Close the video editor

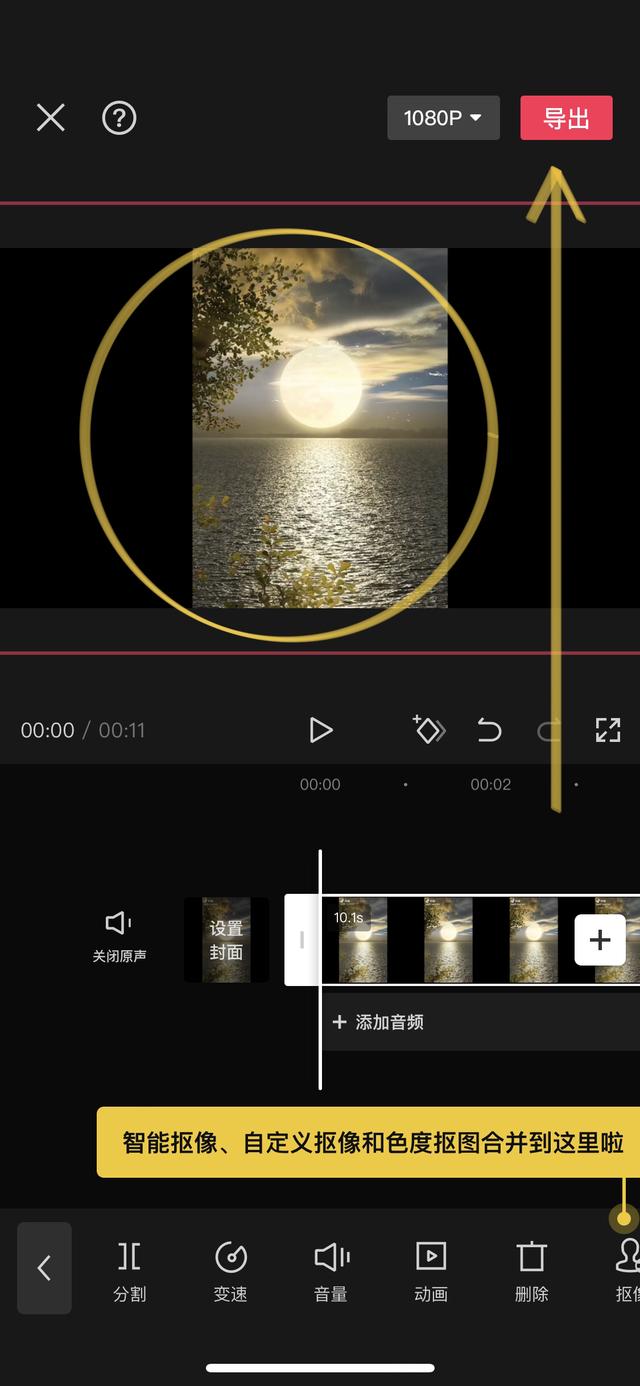[x=50, y=118]
